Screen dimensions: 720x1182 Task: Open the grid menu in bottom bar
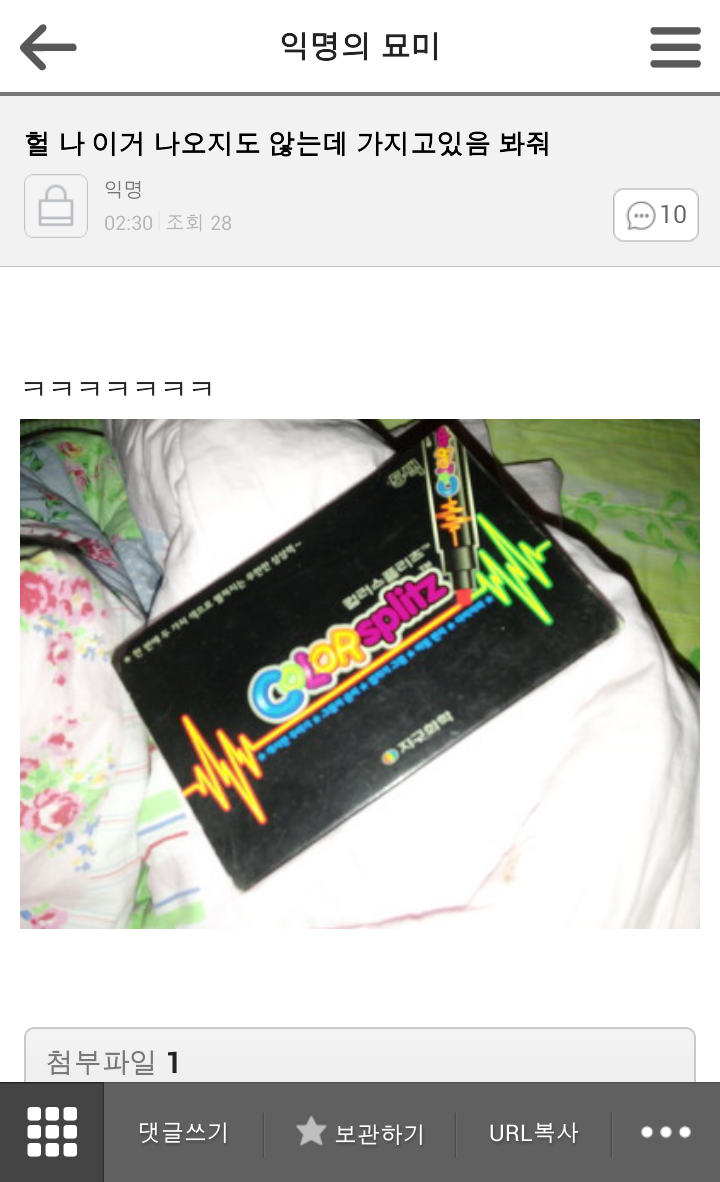click(x=52, y=1131)
